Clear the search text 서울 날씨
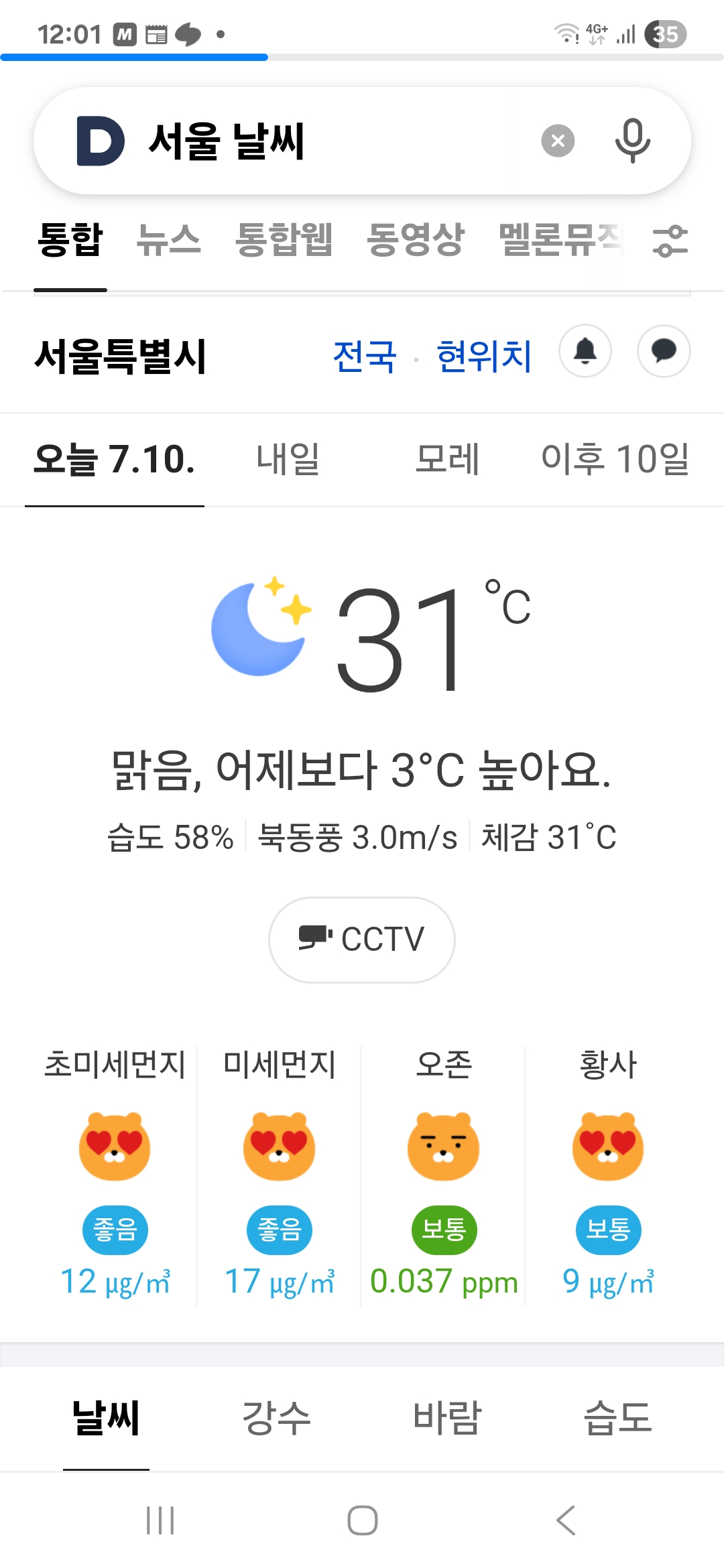This screenshot has width=724, height=1568. (558, 141)
